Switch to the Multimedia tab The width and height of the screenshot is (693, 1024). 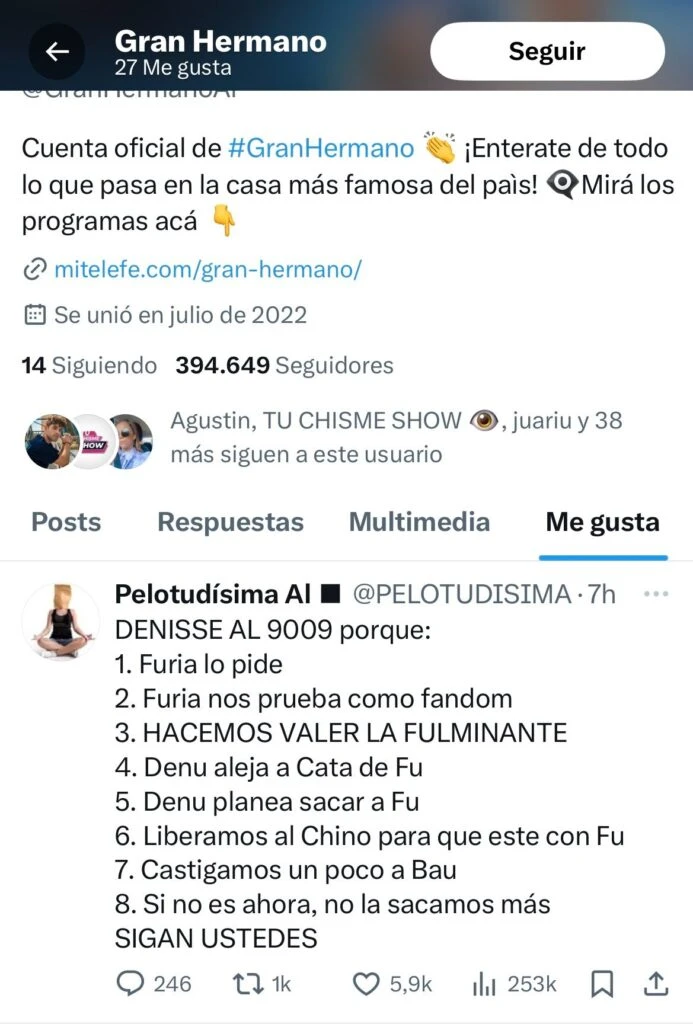[x=419, y=522]
